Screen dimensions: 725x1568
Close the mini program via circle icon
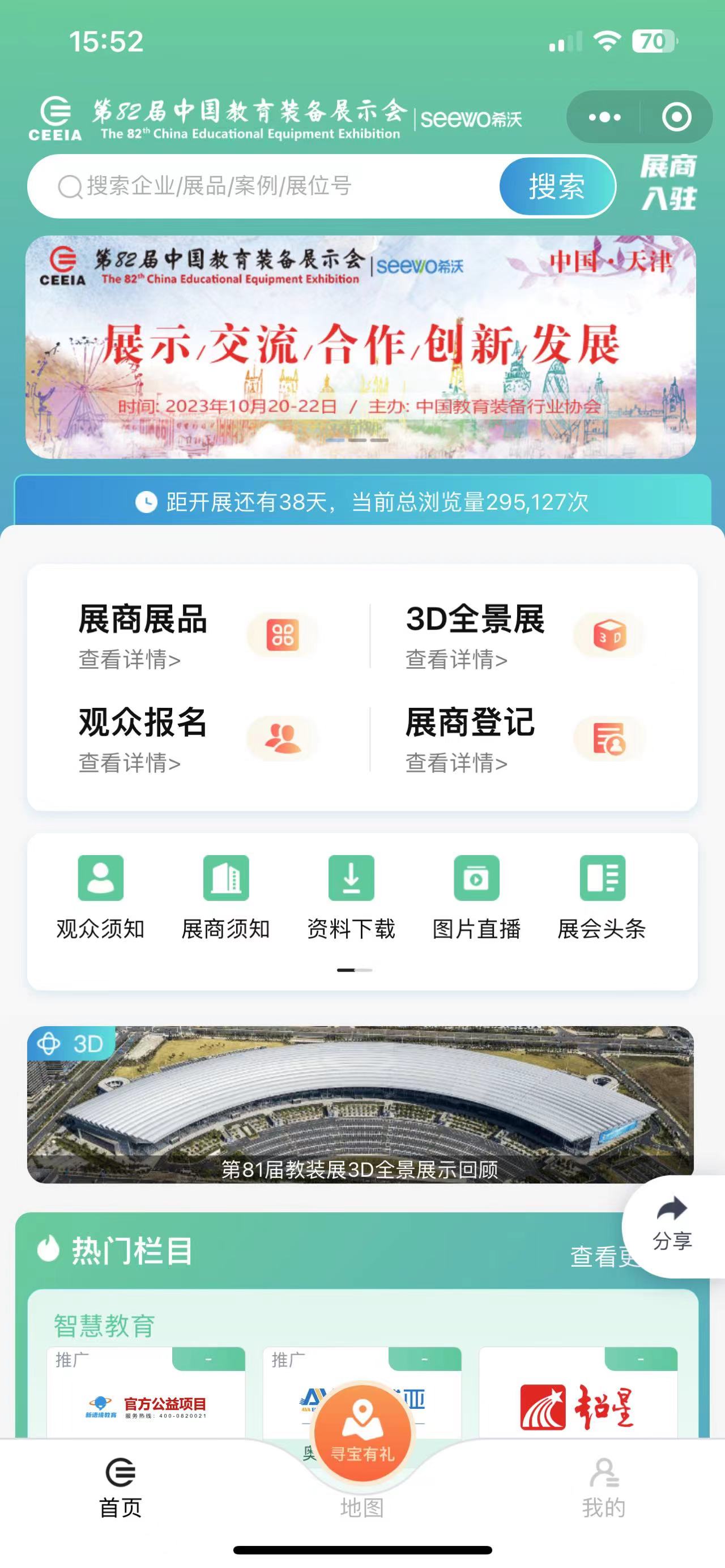676,117
